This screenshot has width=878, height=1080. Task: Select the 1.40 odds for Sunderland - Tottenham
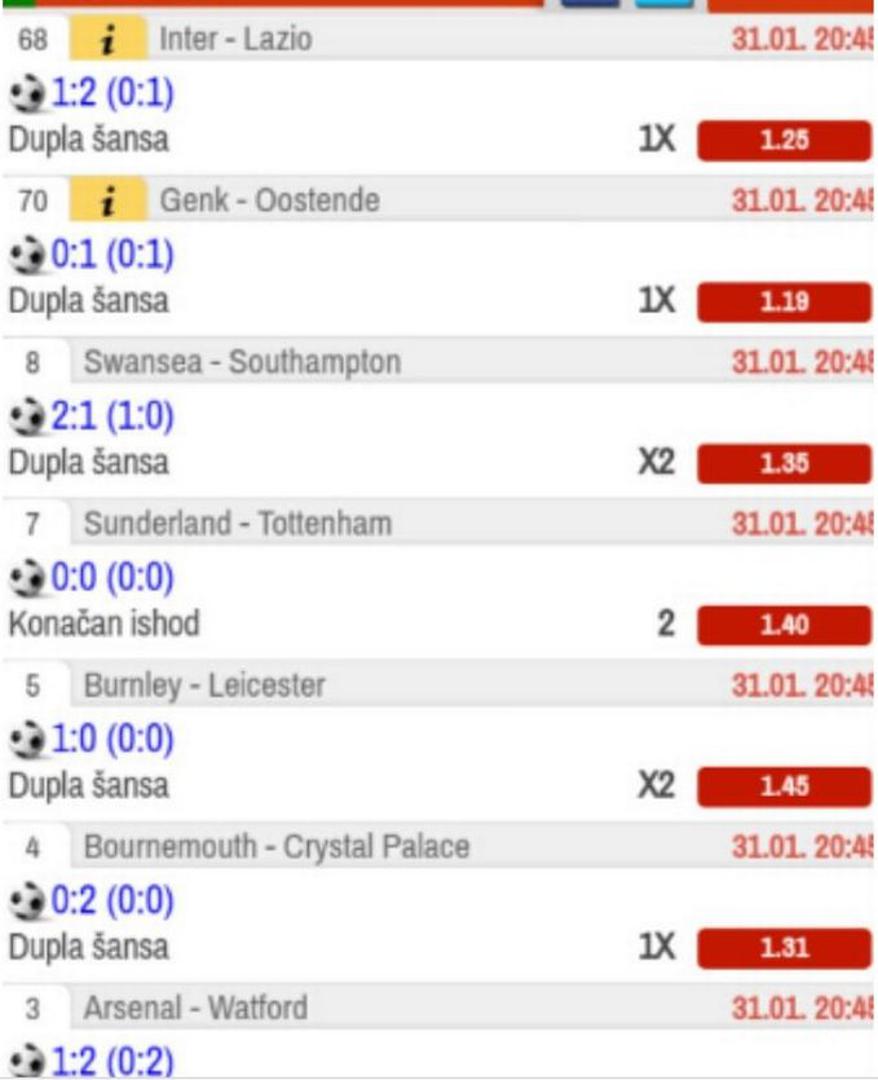783,626
